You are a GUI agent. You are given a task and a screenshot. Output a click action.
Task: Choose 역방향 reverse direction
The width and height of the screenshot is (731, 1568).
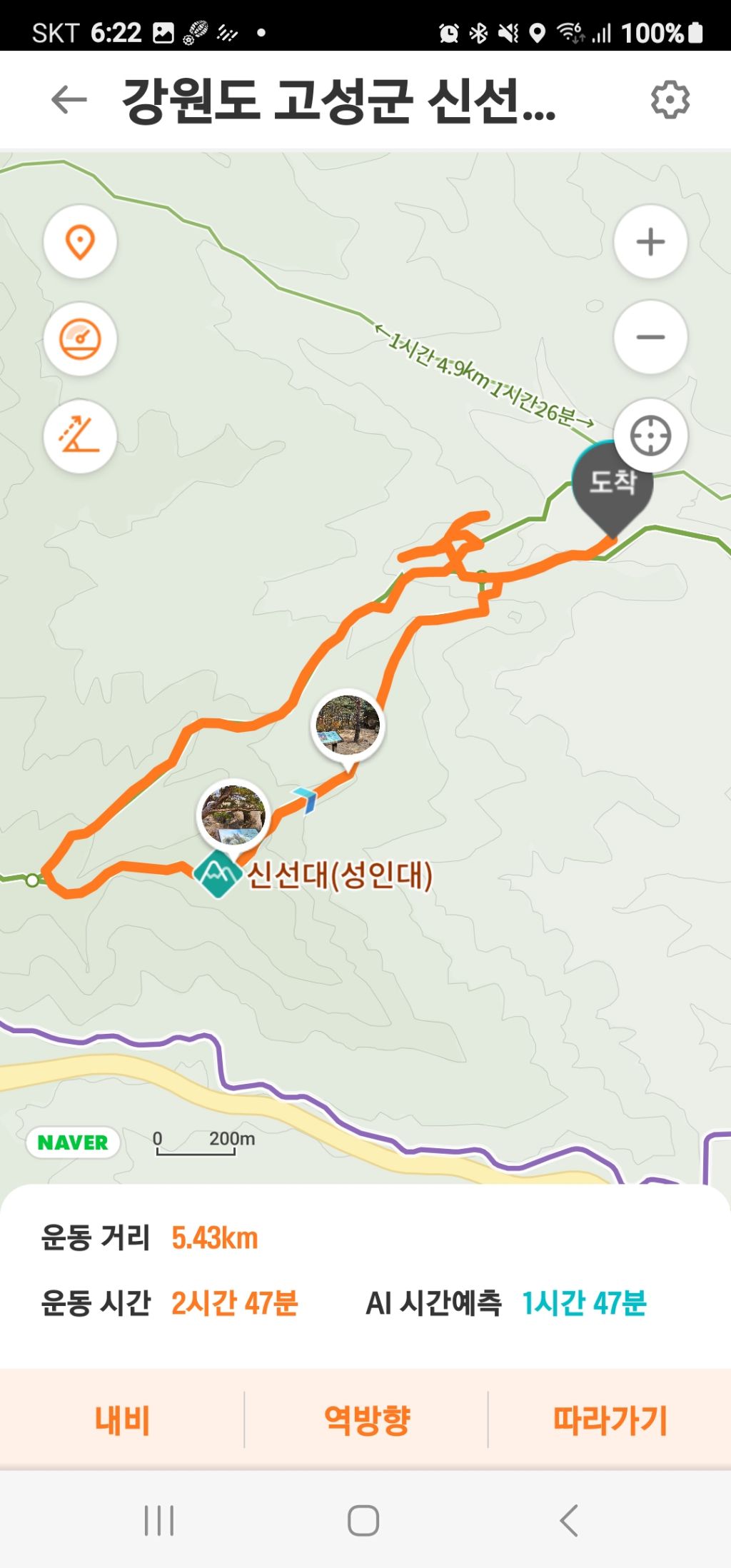pyautogui.click(x=366, y=1419)
